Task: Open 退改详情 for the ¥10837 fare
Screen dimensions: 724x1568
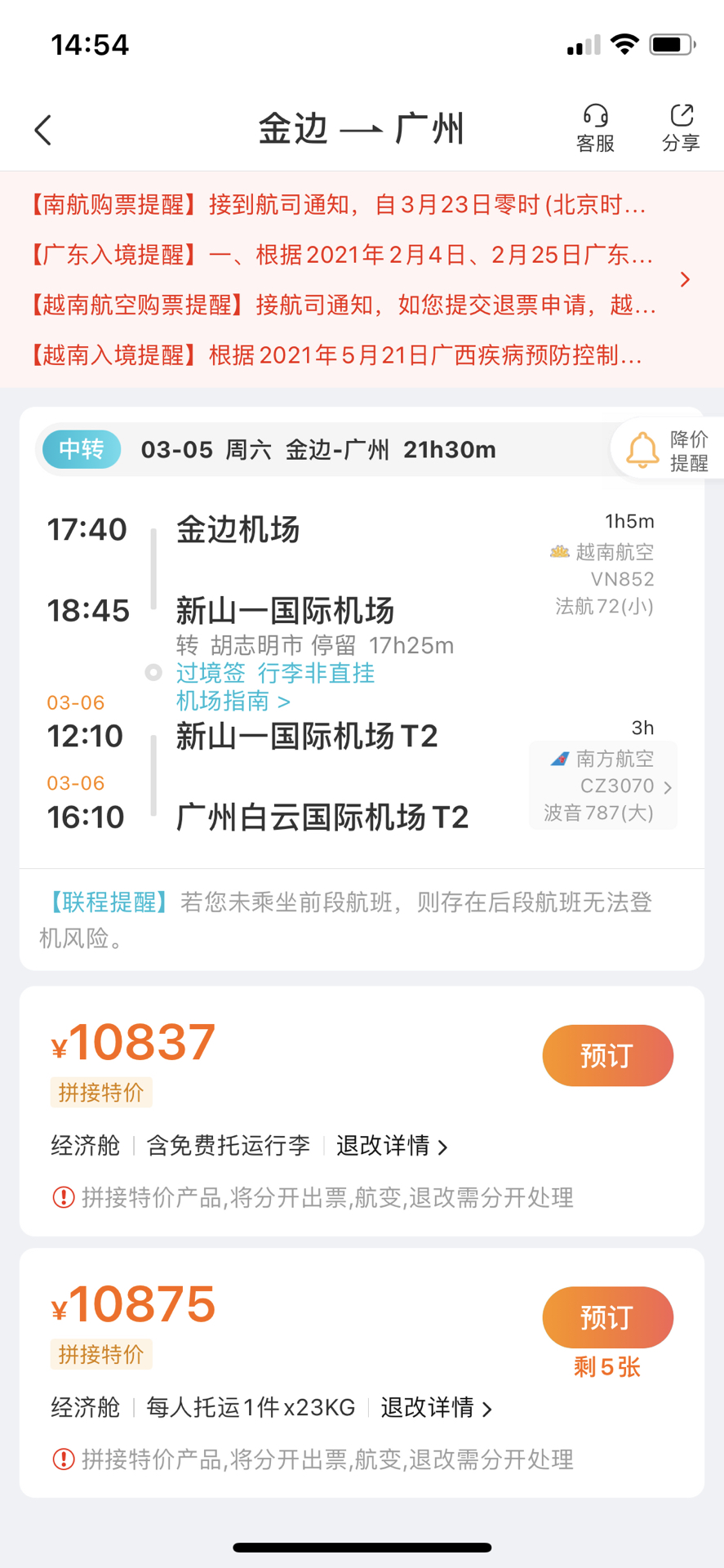Action: [x=393, y=1146]
